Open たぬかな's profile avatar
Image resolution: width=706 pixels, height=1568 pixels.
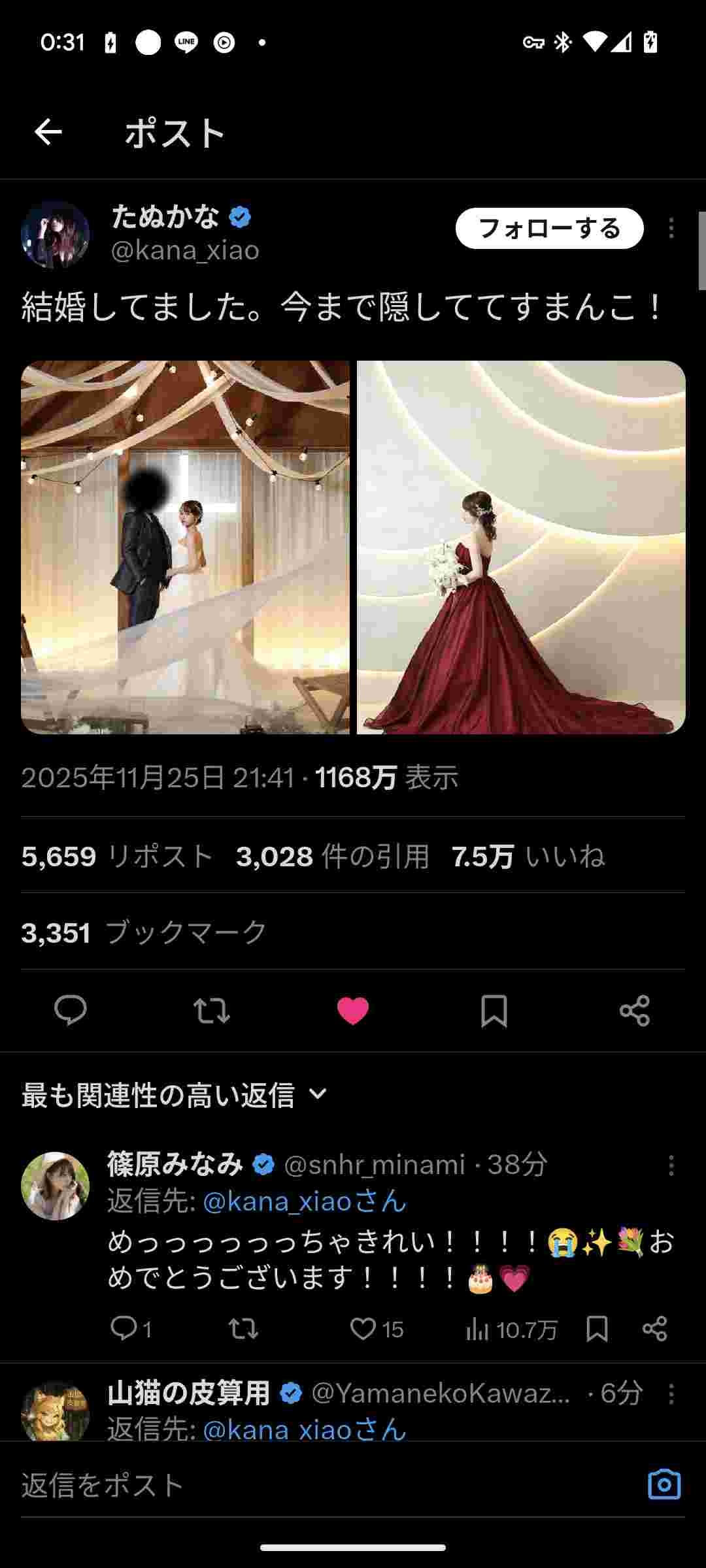click(x=56, y=235)
